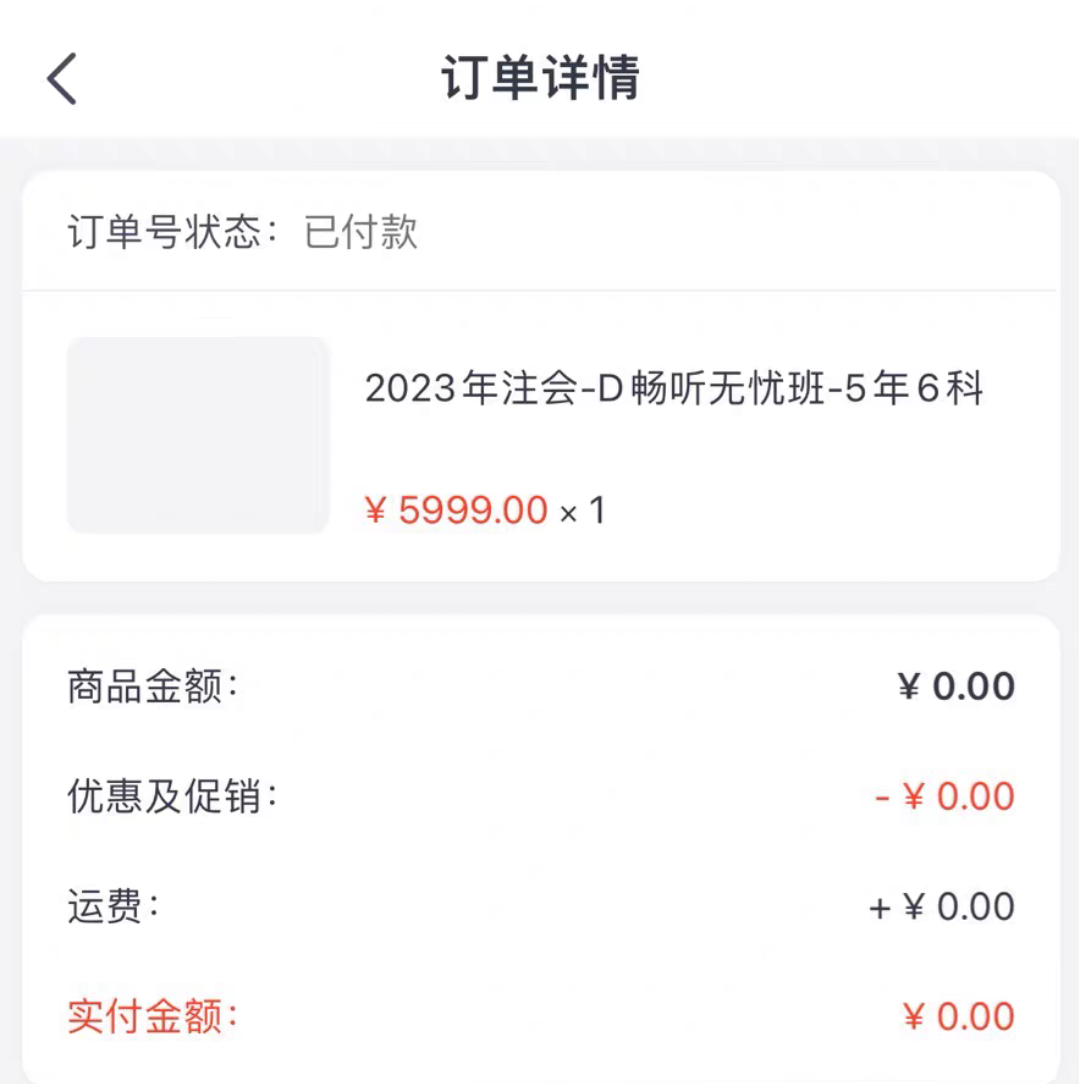This screenshot has height=1084, width=1079.
Task: Tap the ×1 quantity indicator
Action: (585, 511)
